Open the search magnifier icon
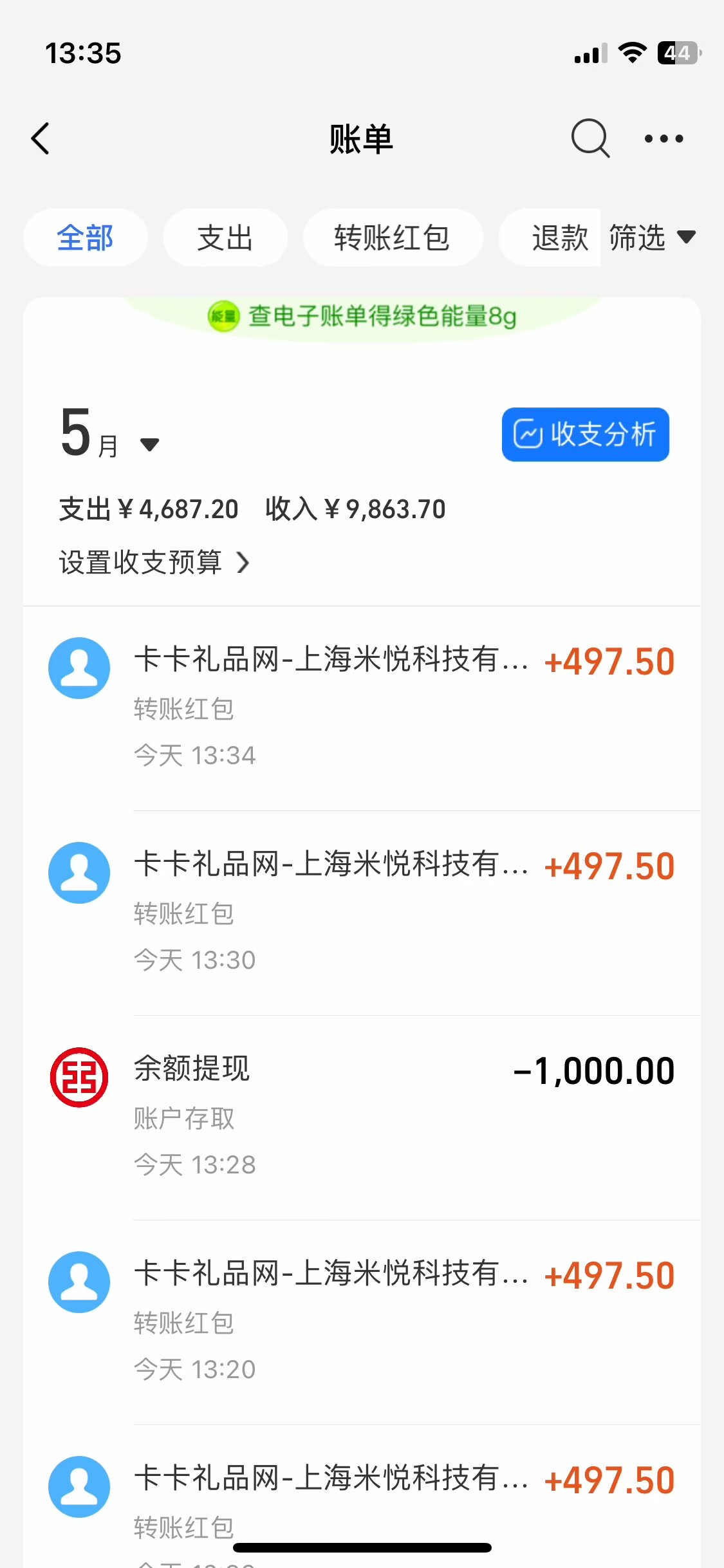This screenshot has width=724, height=1568. 589,138
